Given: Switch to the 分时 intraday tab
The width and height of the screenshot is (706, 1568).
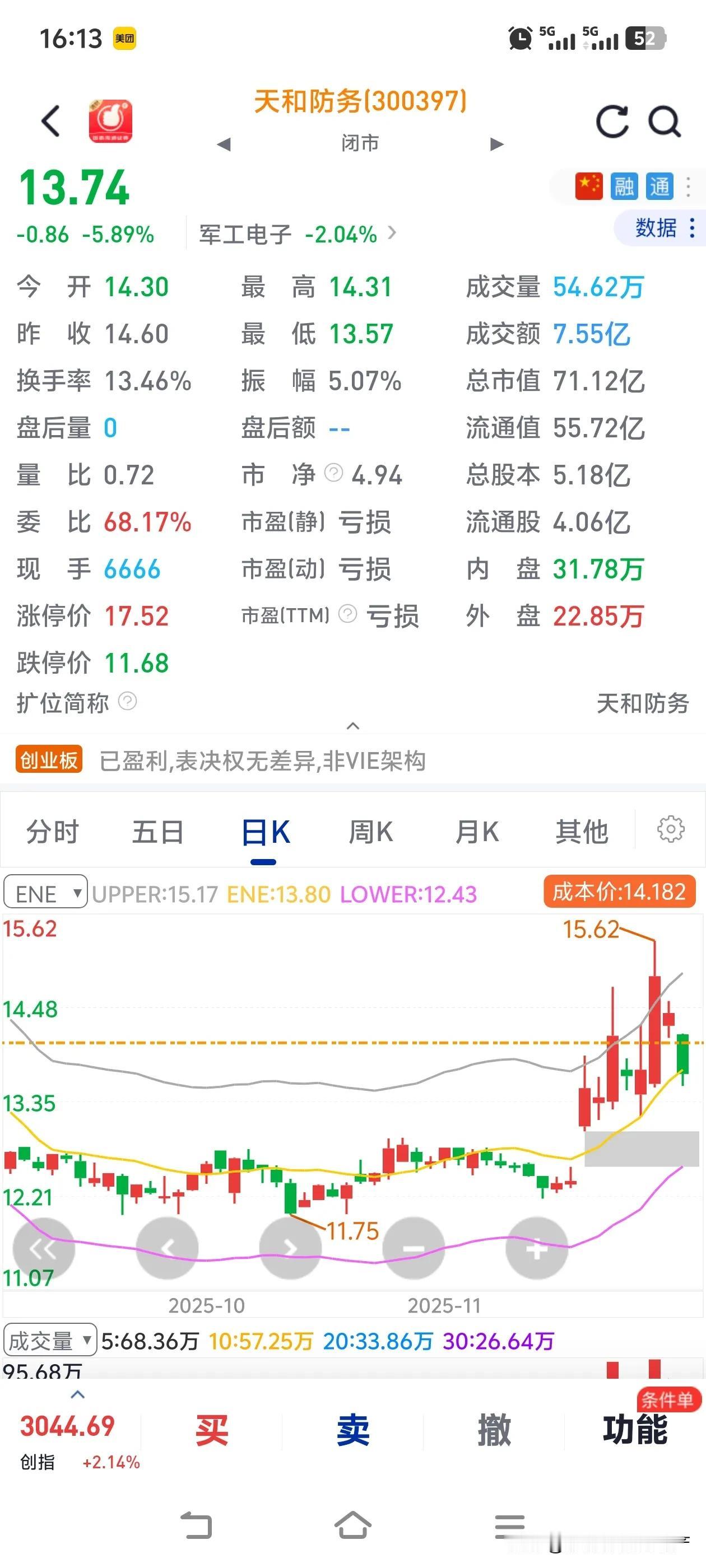Looking at the screenshot, I should click(52, 831).
